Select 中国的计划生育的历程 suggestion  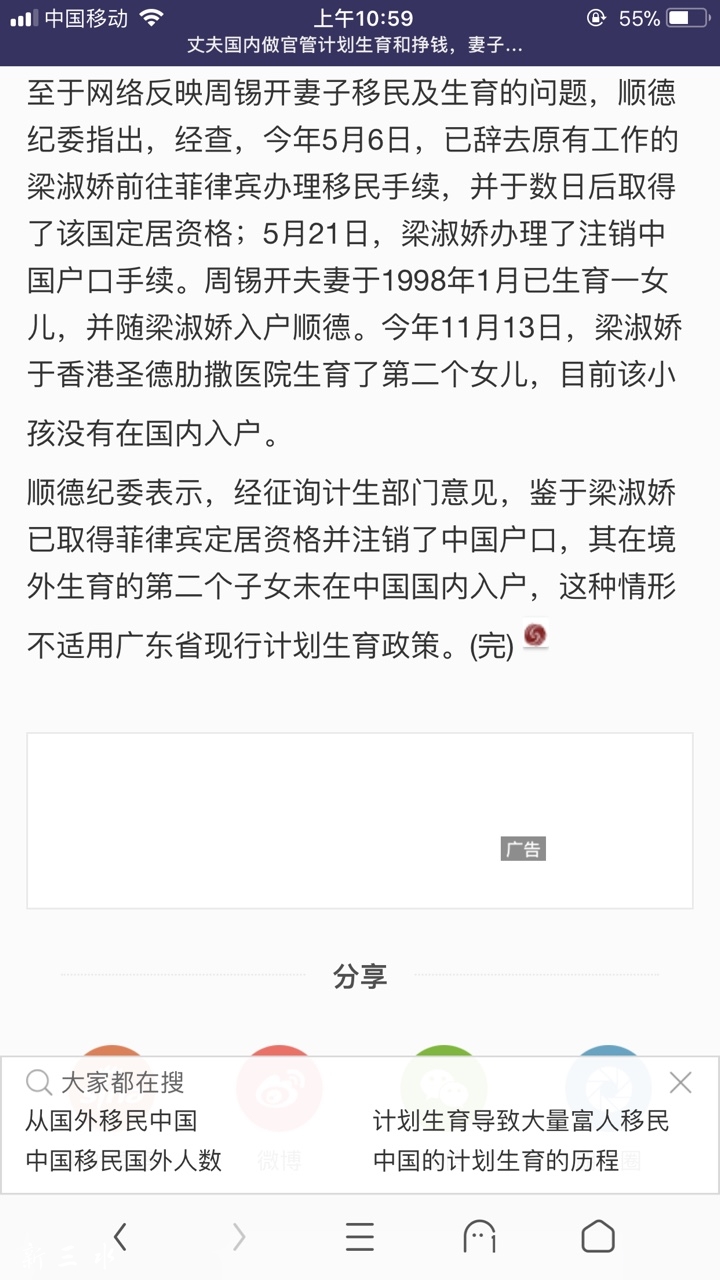click(496, 1160)
